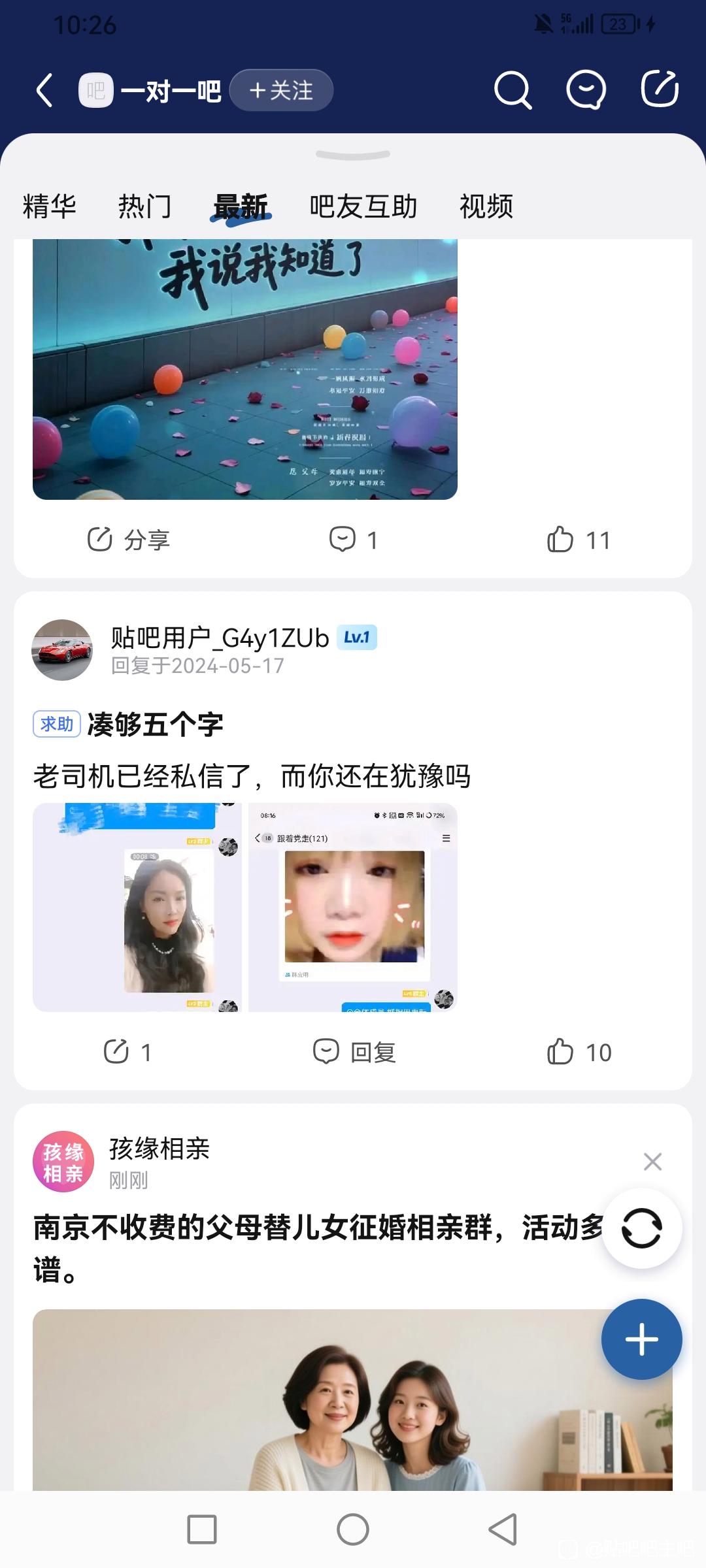Open the messages chat bubble icon
Image resolution: width=706 pixels, height=1568 pixels.
(586, 90)
